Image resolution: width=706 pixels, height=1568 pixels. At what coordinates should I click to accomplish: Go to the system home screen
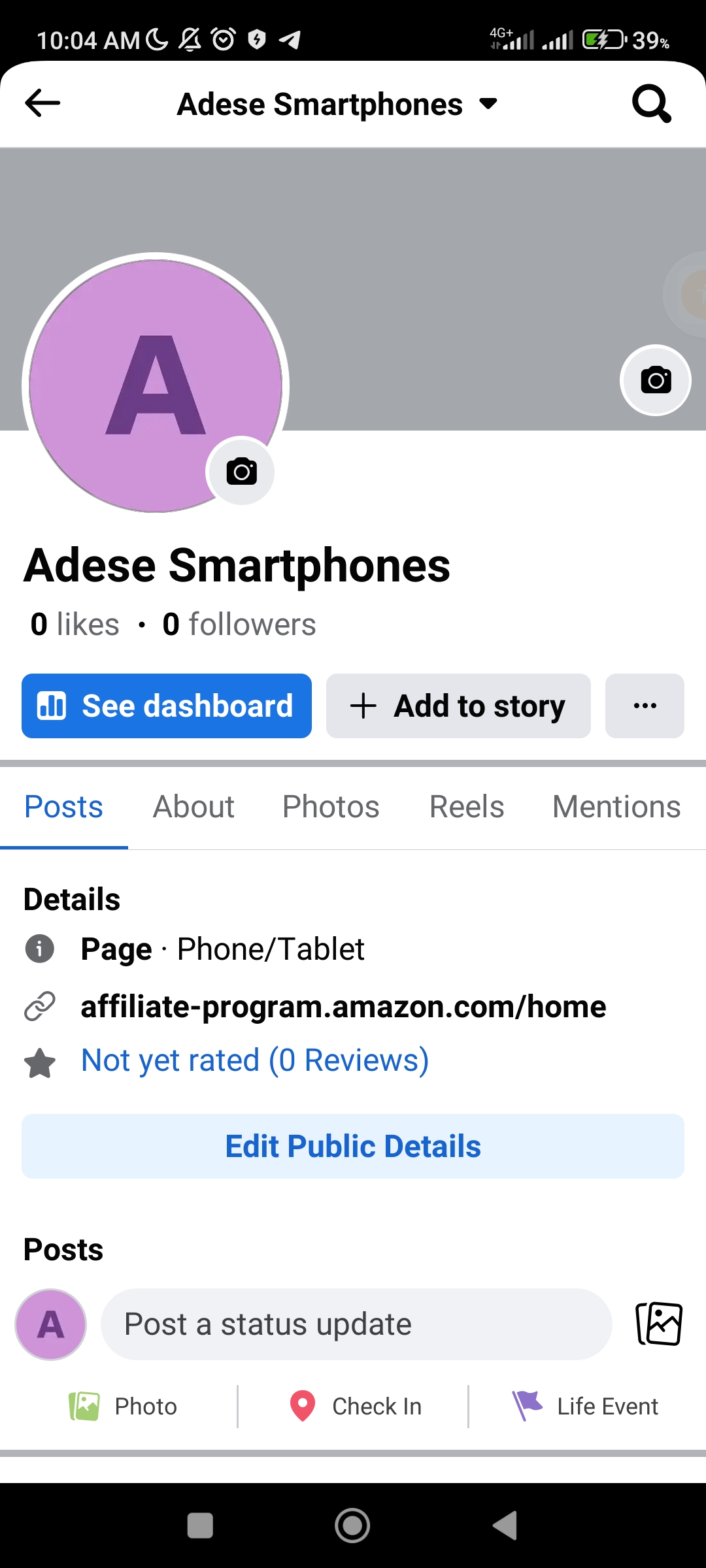click(x=352, y=1526)
